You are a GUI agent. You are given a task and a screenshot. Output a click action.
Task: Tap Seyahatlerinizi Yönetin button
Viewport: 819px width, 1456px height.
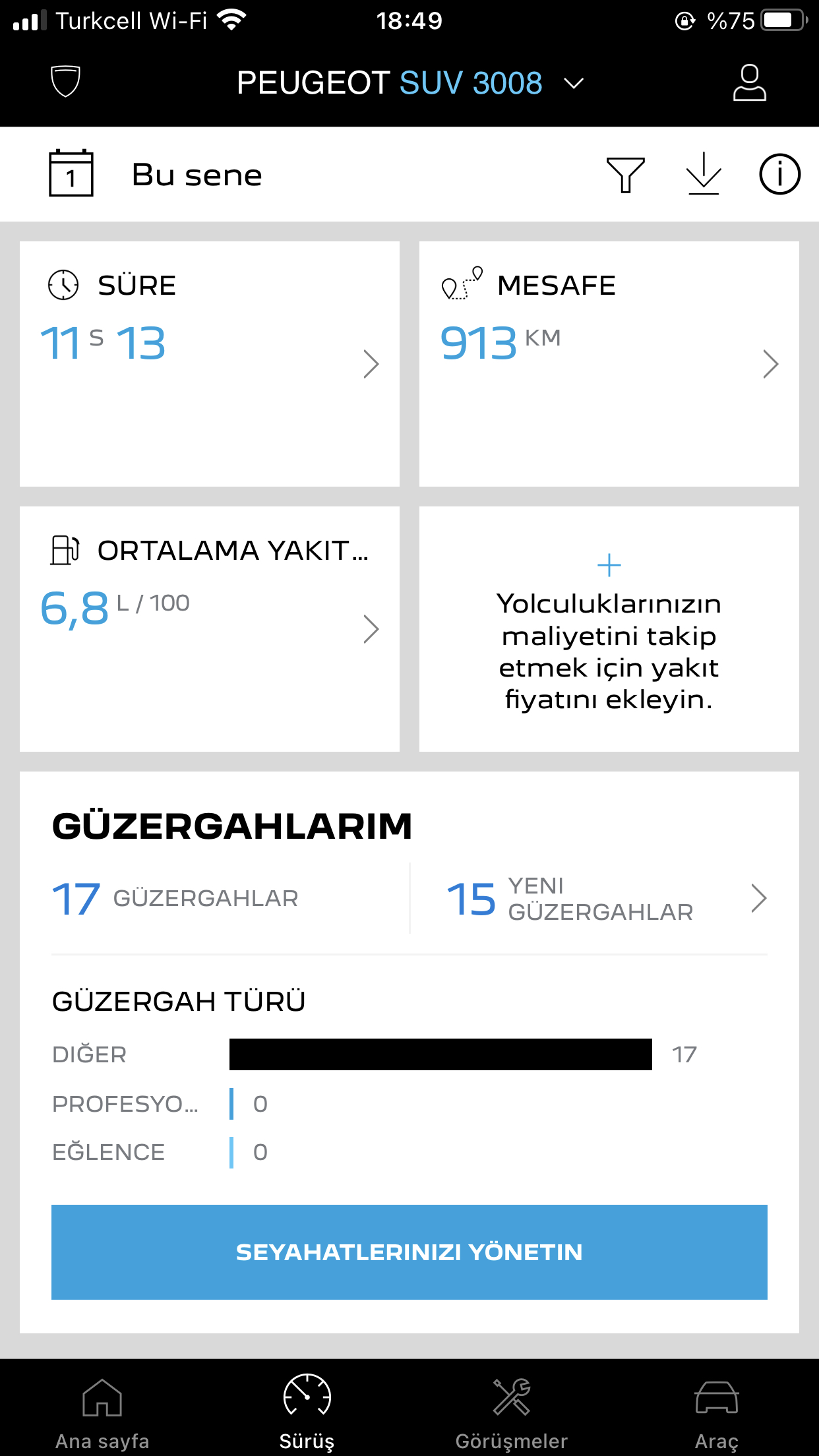pyautogui.click(x=409, y=1252)
